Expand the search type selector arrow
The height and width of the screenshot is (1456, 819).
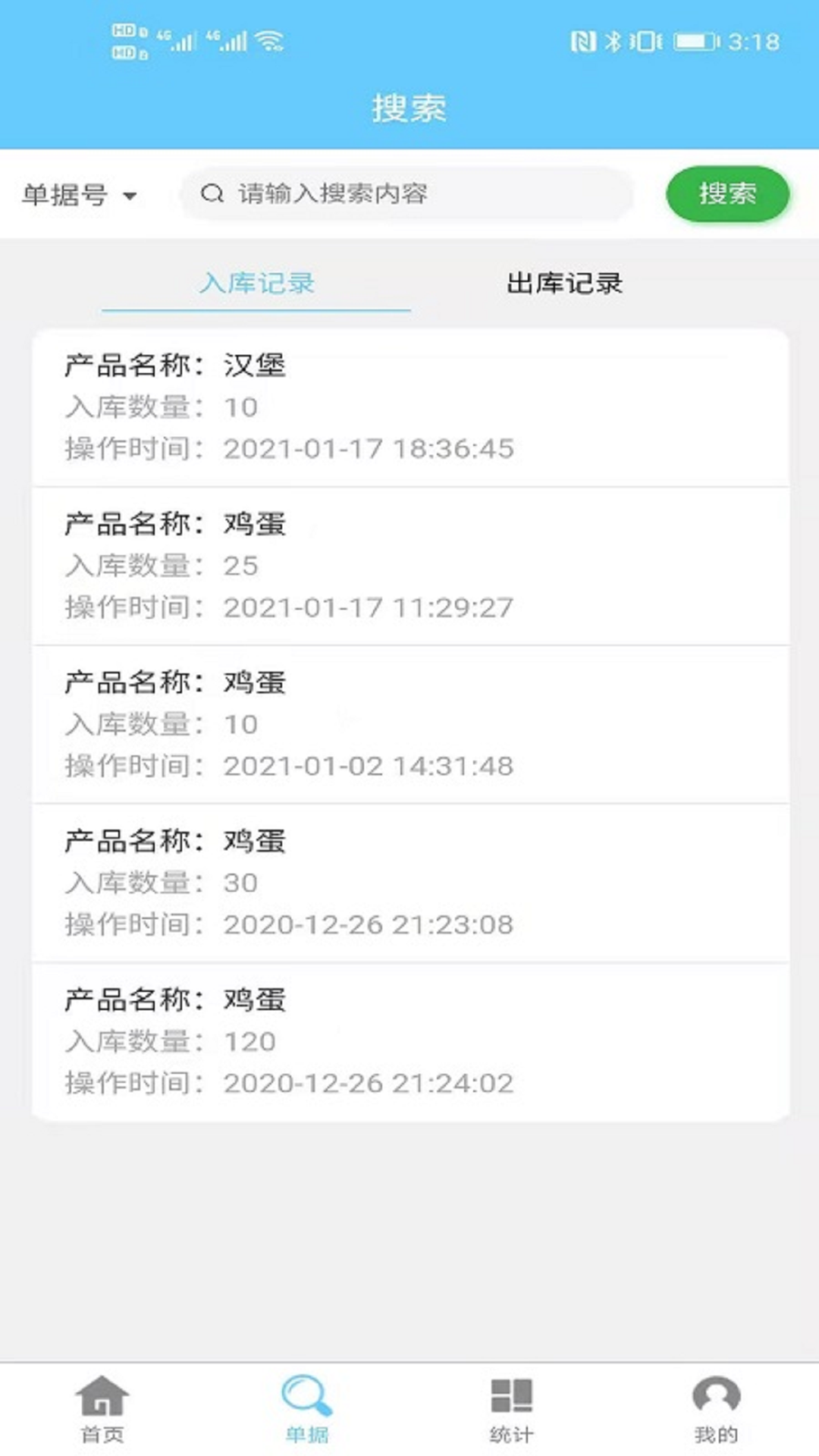pos(130,196)
